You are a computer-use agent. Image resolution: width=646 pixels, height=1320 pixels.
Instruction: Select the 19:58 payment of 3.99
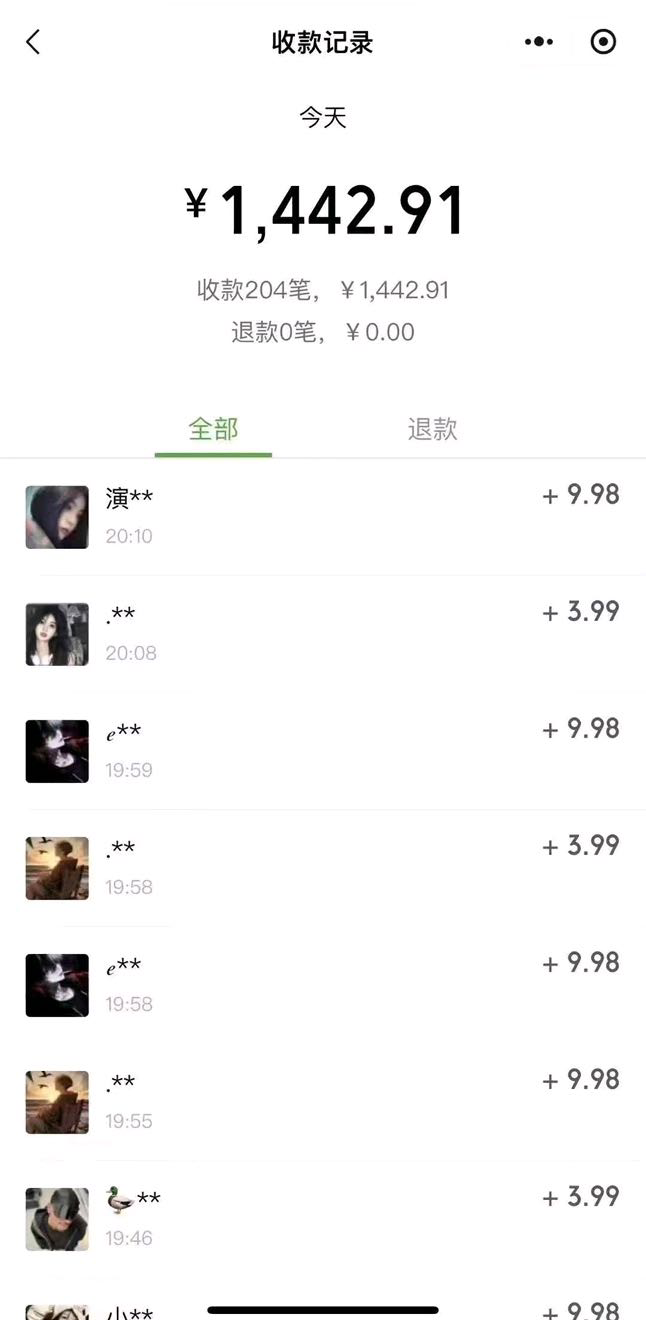click(322, 867)
